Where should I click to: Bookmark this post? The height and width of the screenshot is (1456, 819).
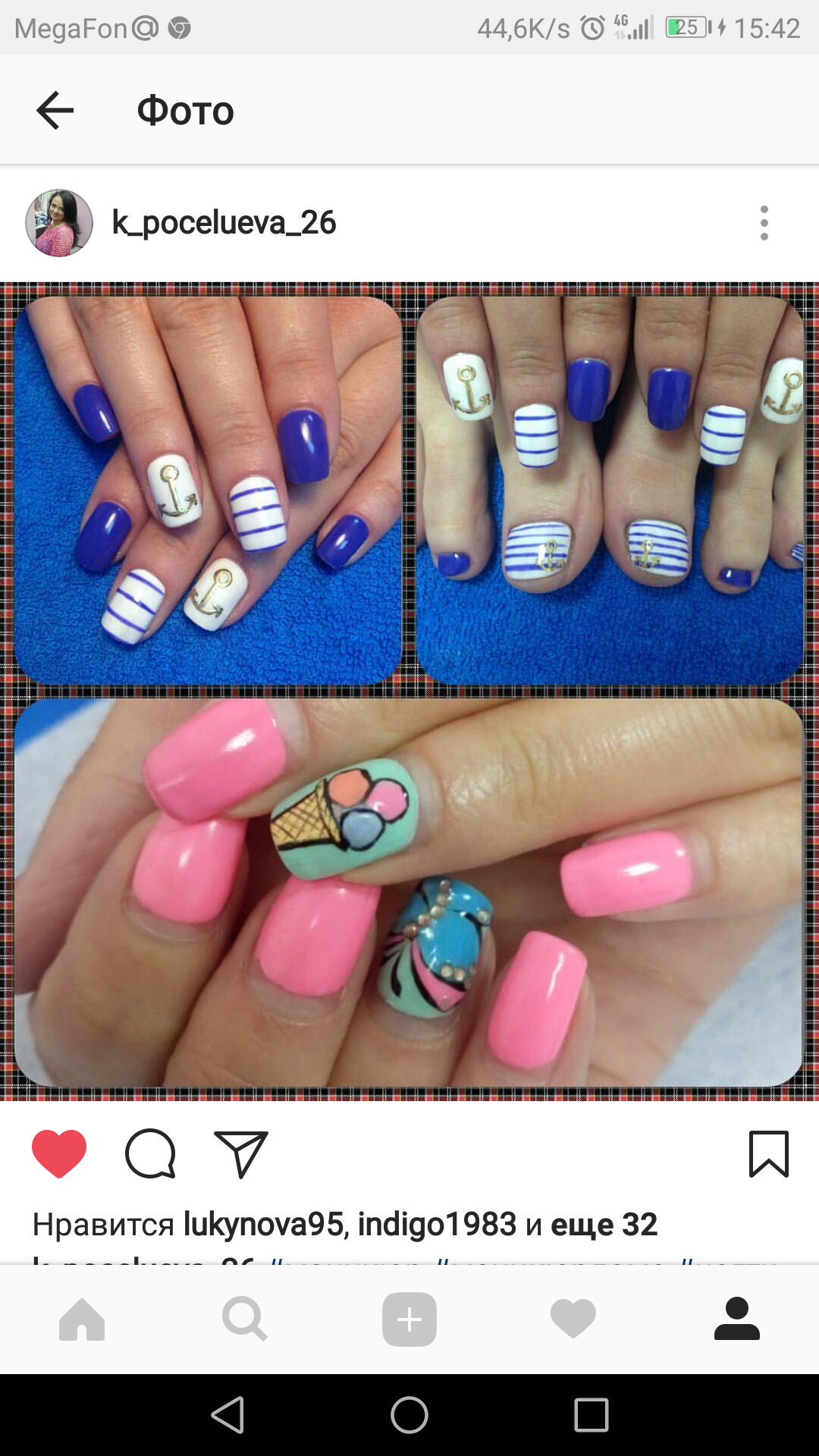768,1153
